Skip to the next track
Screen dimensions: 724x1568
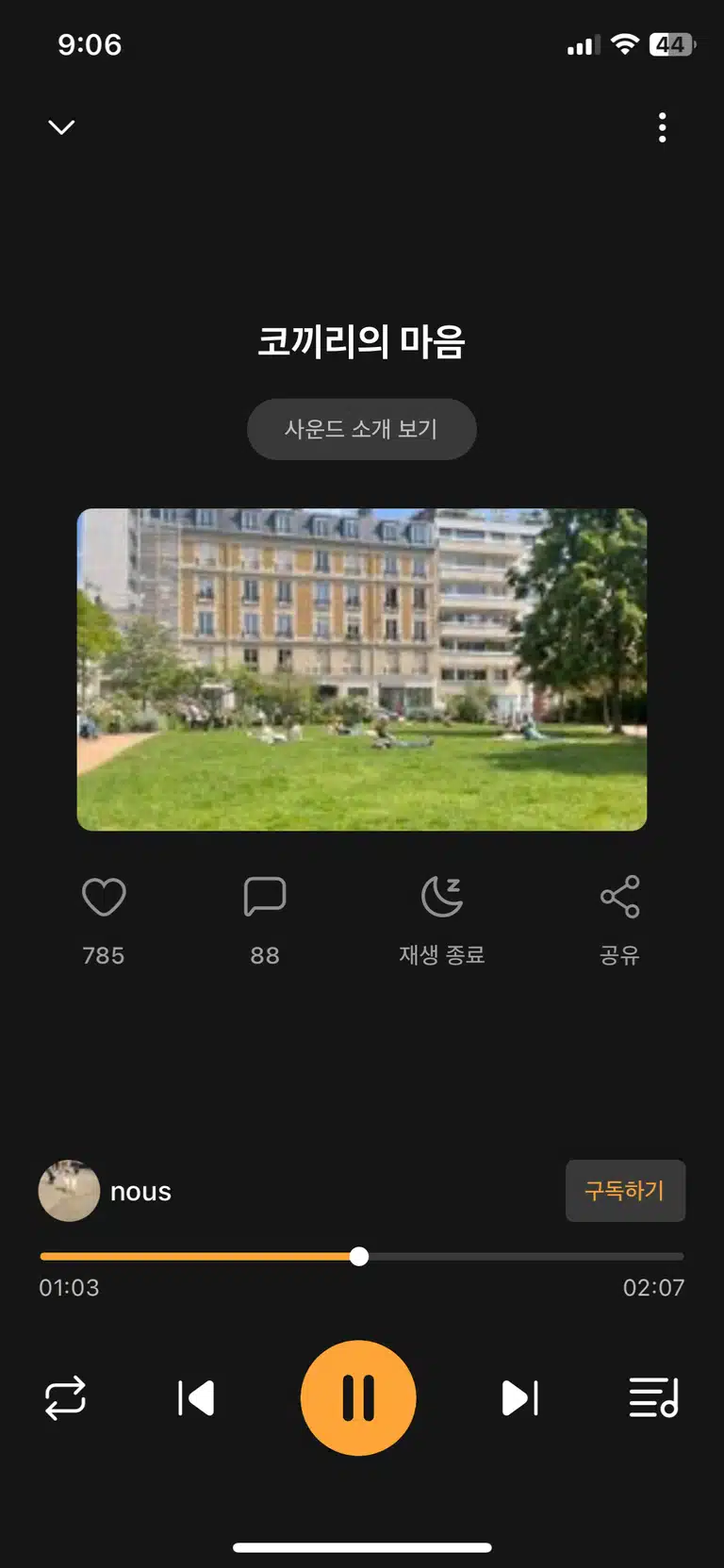pos(519,1398)
